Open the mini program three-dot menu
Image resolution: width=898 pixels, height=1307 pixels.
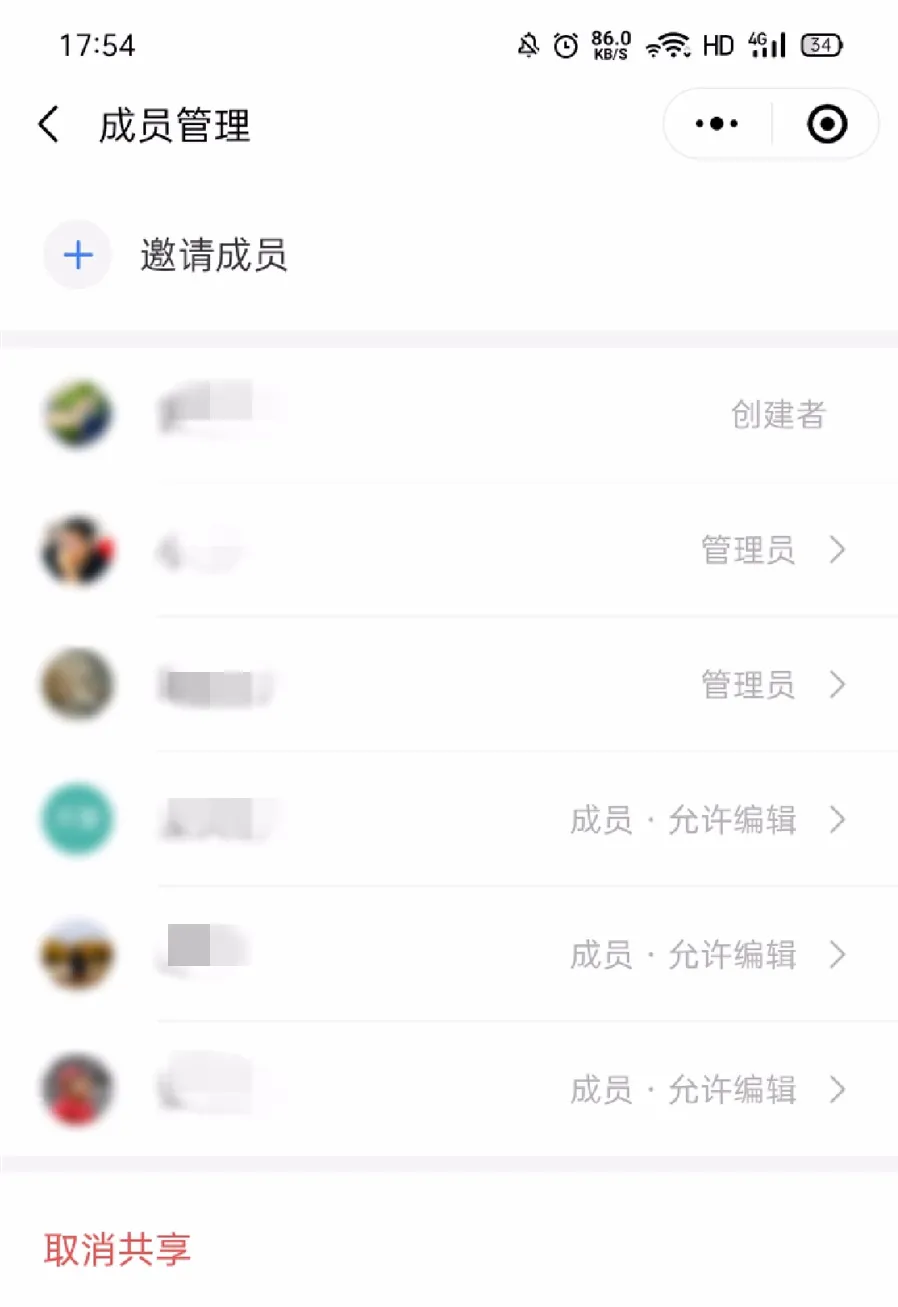tap(717, 124)
